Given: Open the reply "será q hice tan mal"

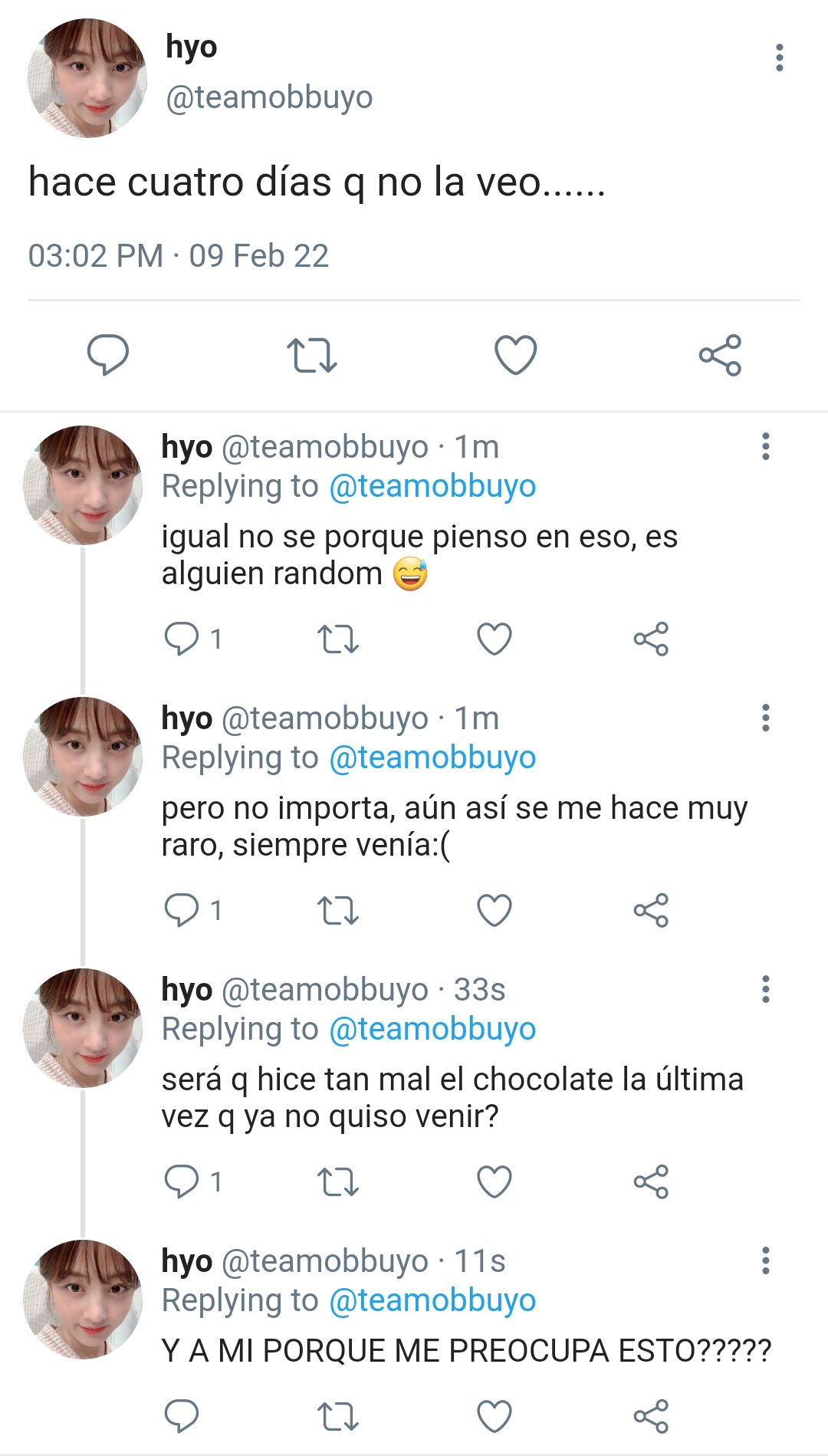Looking at the screenshot, I should [x=452, y=1097].
